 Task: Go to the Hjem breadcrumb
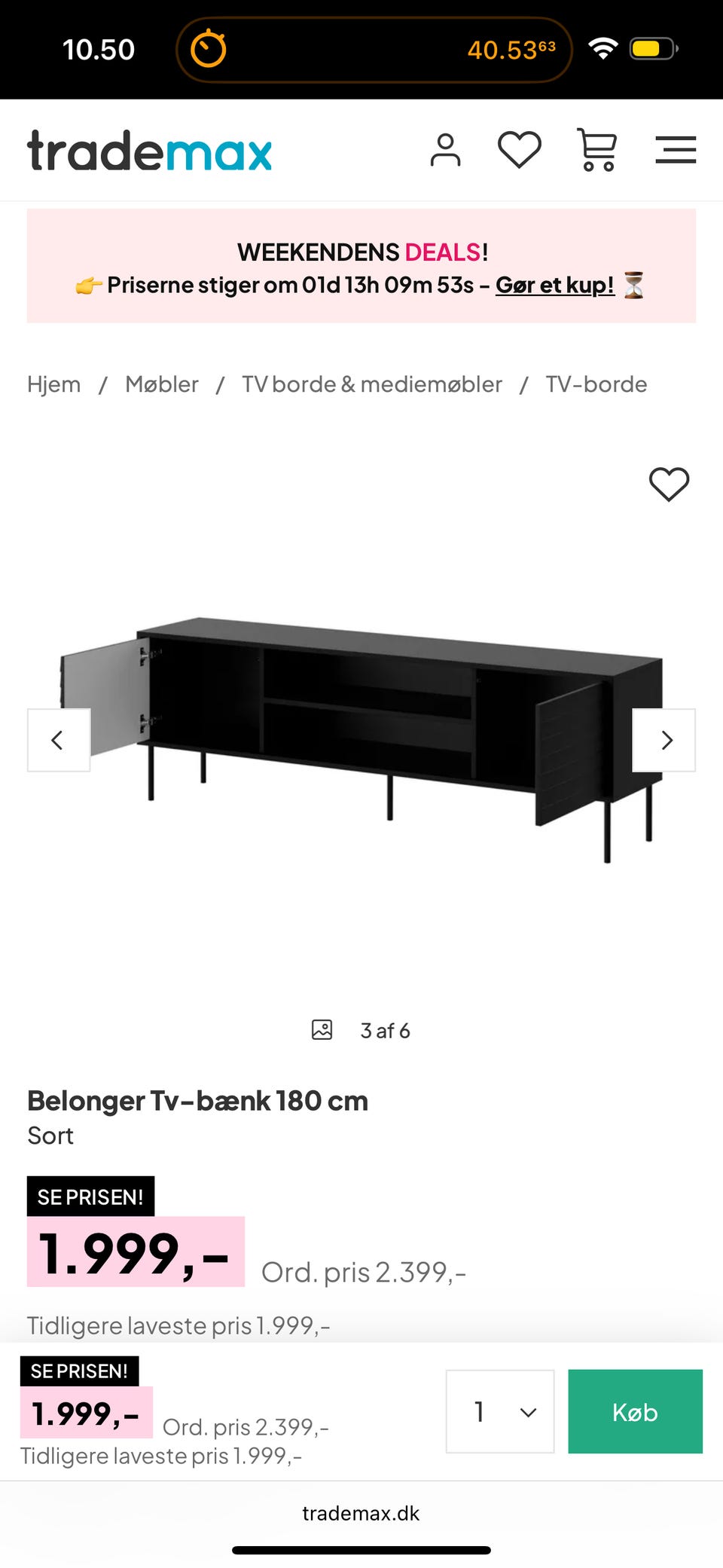[54, 384]
